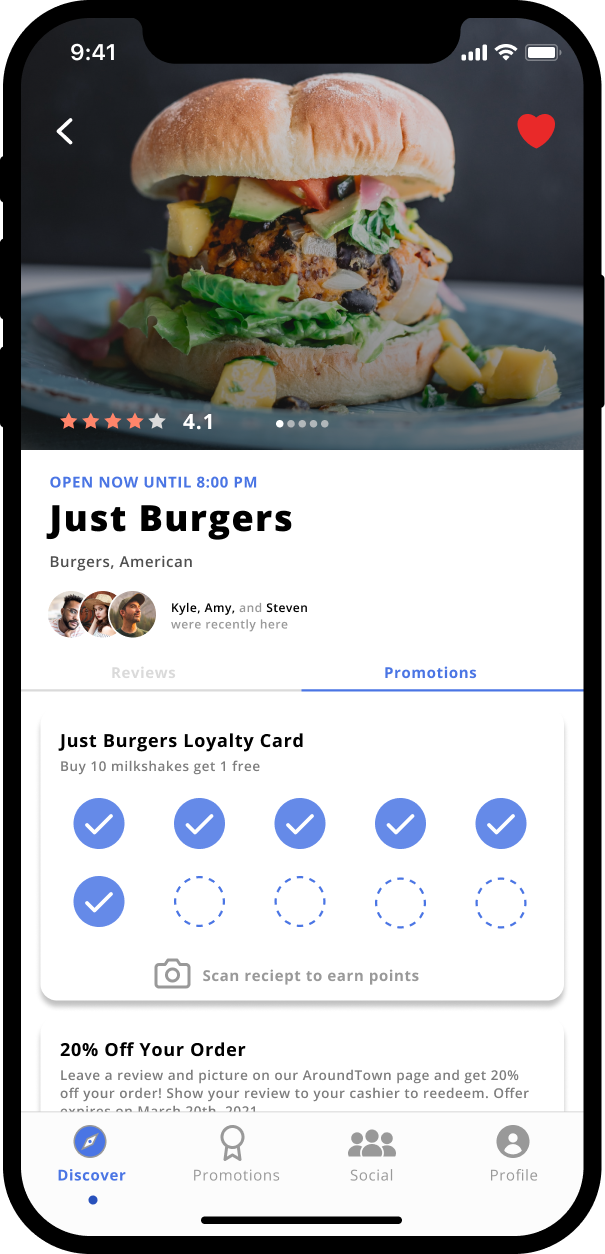Open the Discover tab in bottom bar
Screen dimensions: 605x1254
pos(91,1155)
